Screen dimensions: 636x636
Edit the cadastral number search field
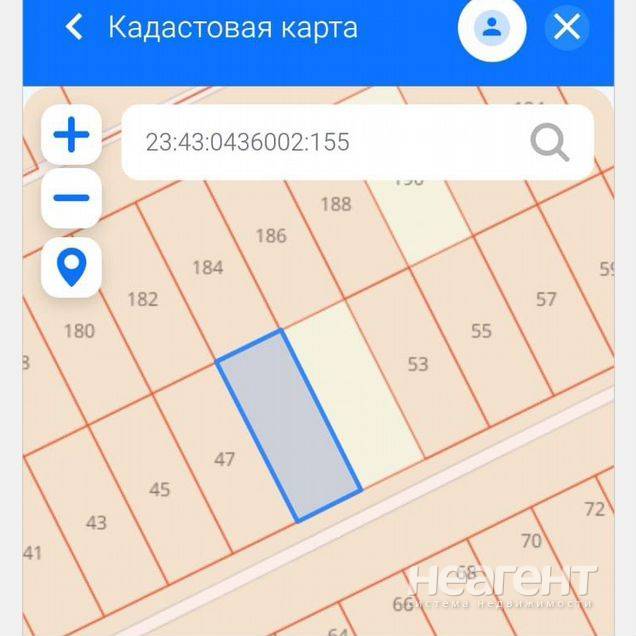[320, 142]
